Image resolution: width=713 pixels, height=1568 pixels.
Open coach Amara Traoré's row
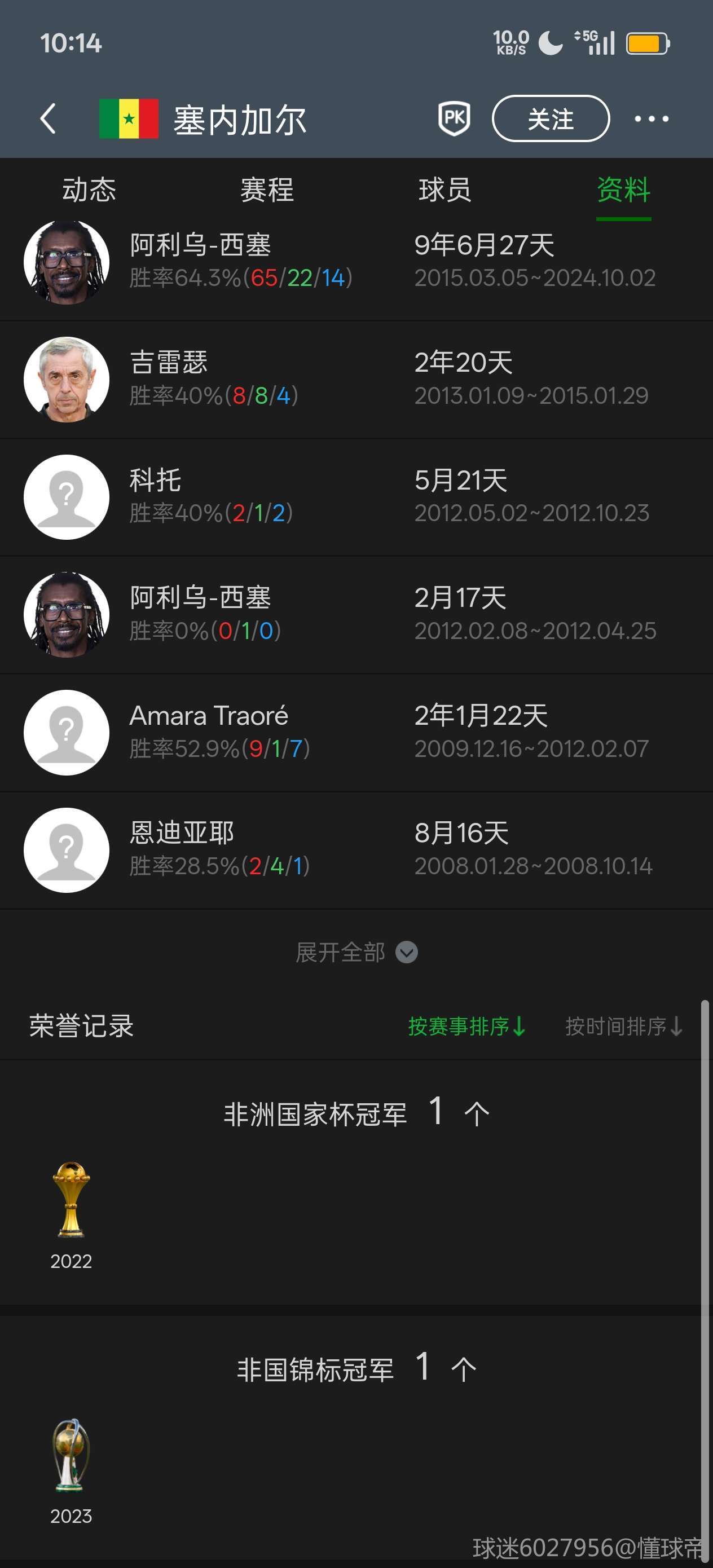tap(356, 732)
